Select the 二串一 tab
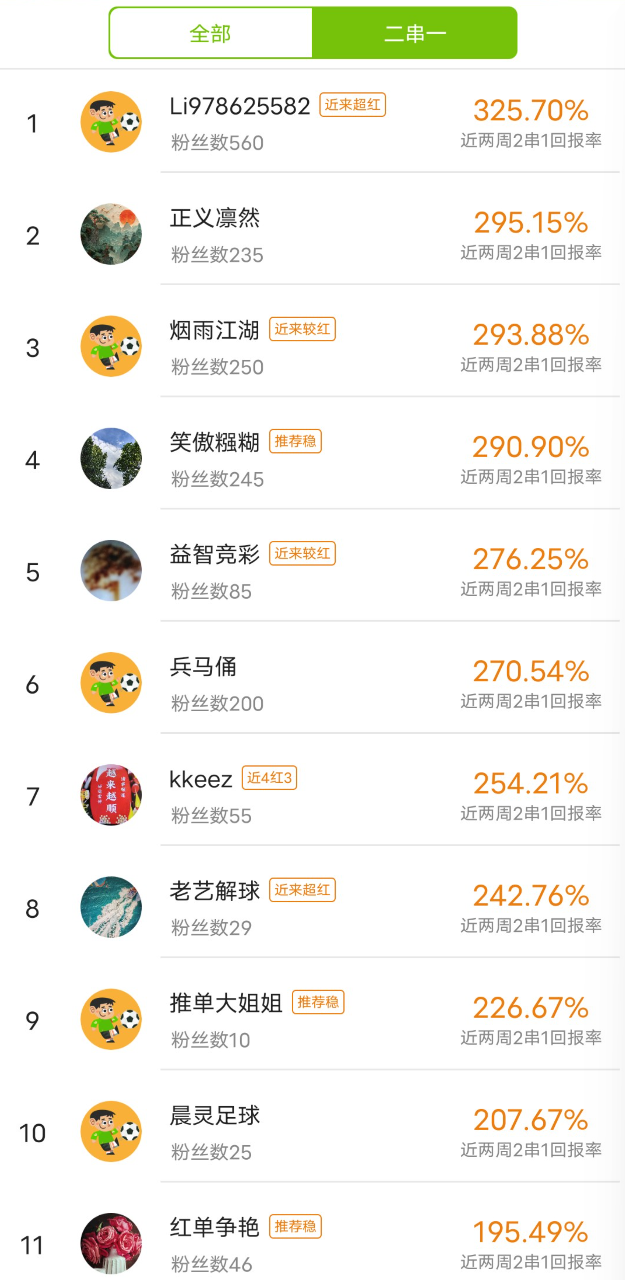 415,33
